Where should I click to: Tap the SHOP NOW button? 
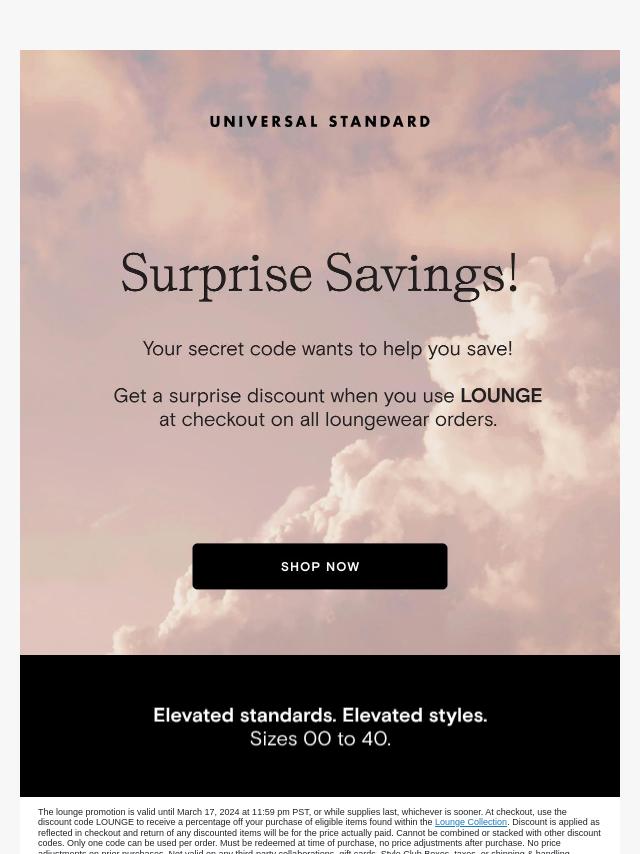[x=320, y=566]
